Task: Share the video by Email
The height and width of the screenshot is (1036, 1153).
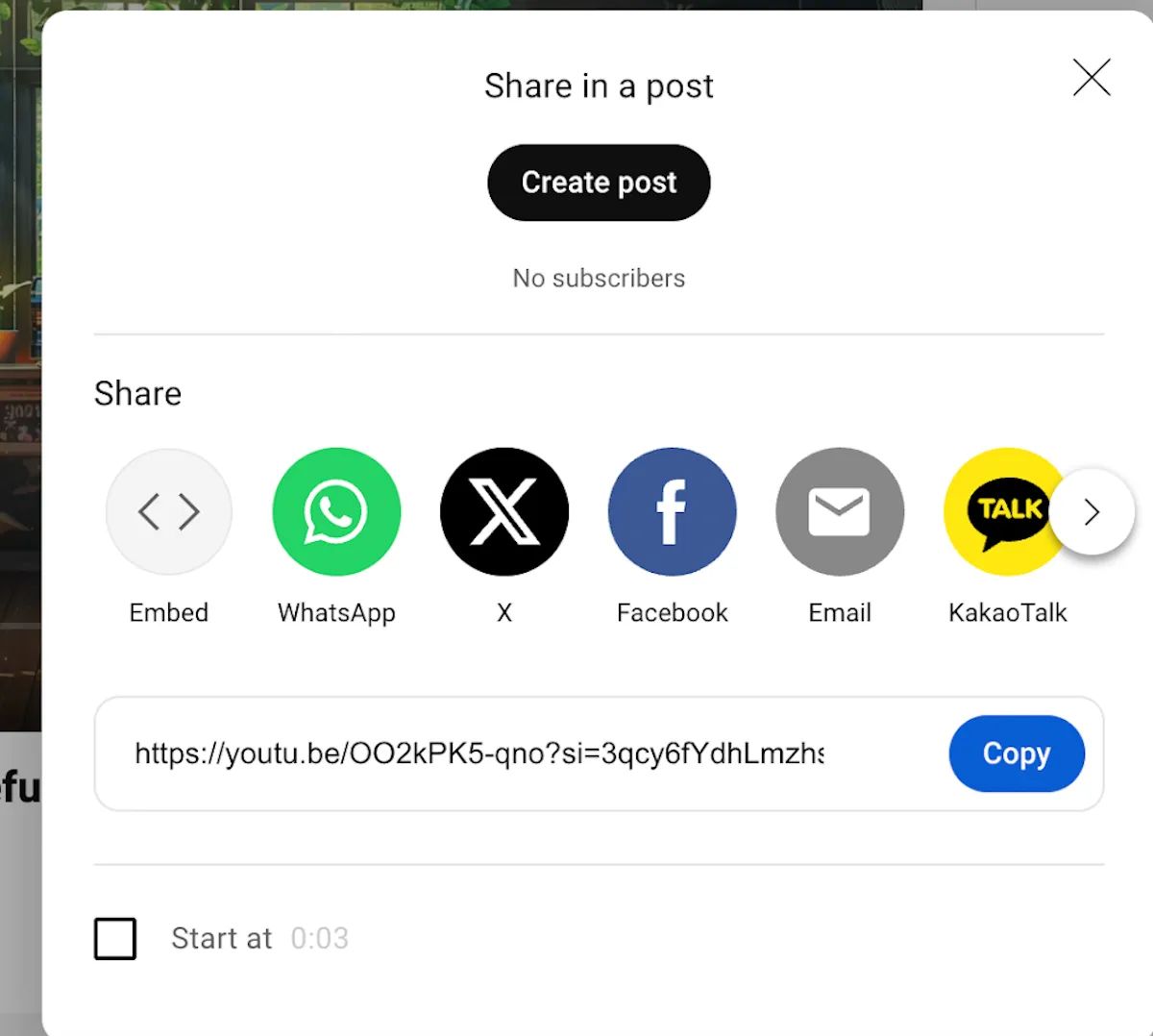Action: [840, 511]
